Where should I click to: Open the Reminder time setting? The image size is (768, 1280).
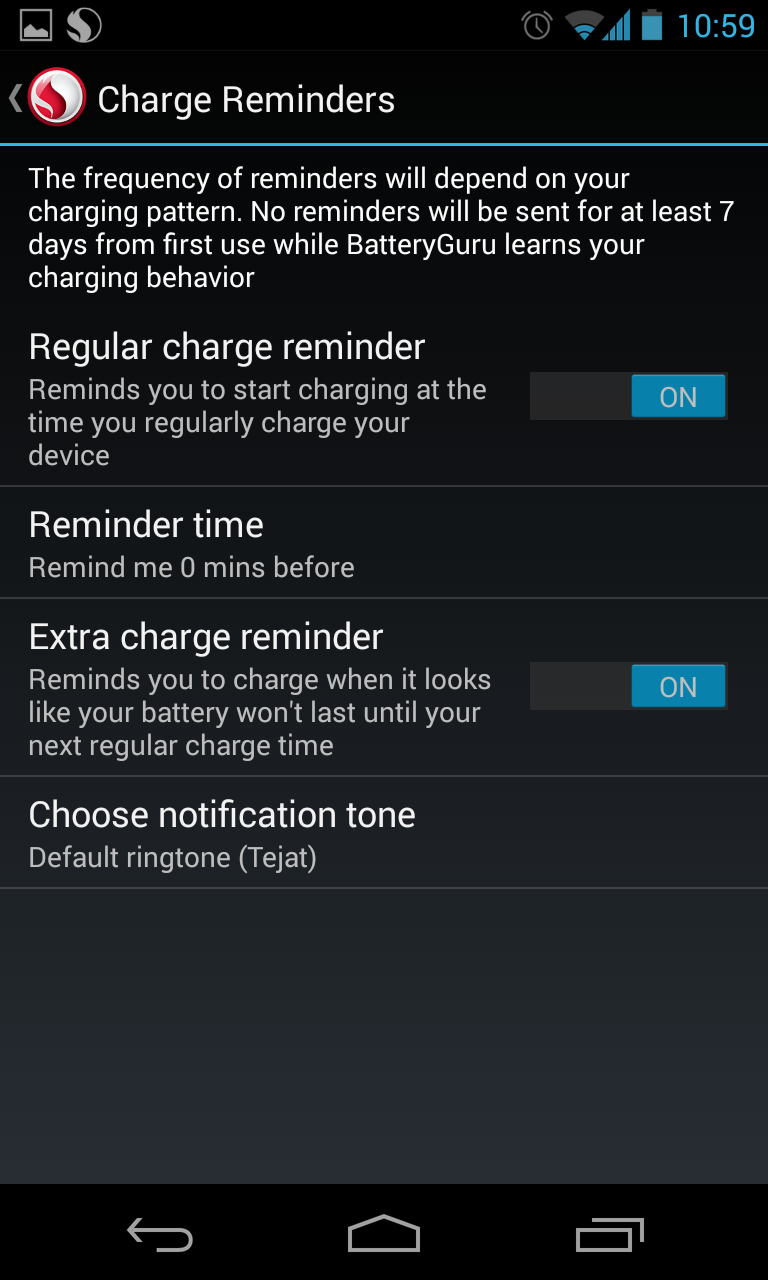384,543
